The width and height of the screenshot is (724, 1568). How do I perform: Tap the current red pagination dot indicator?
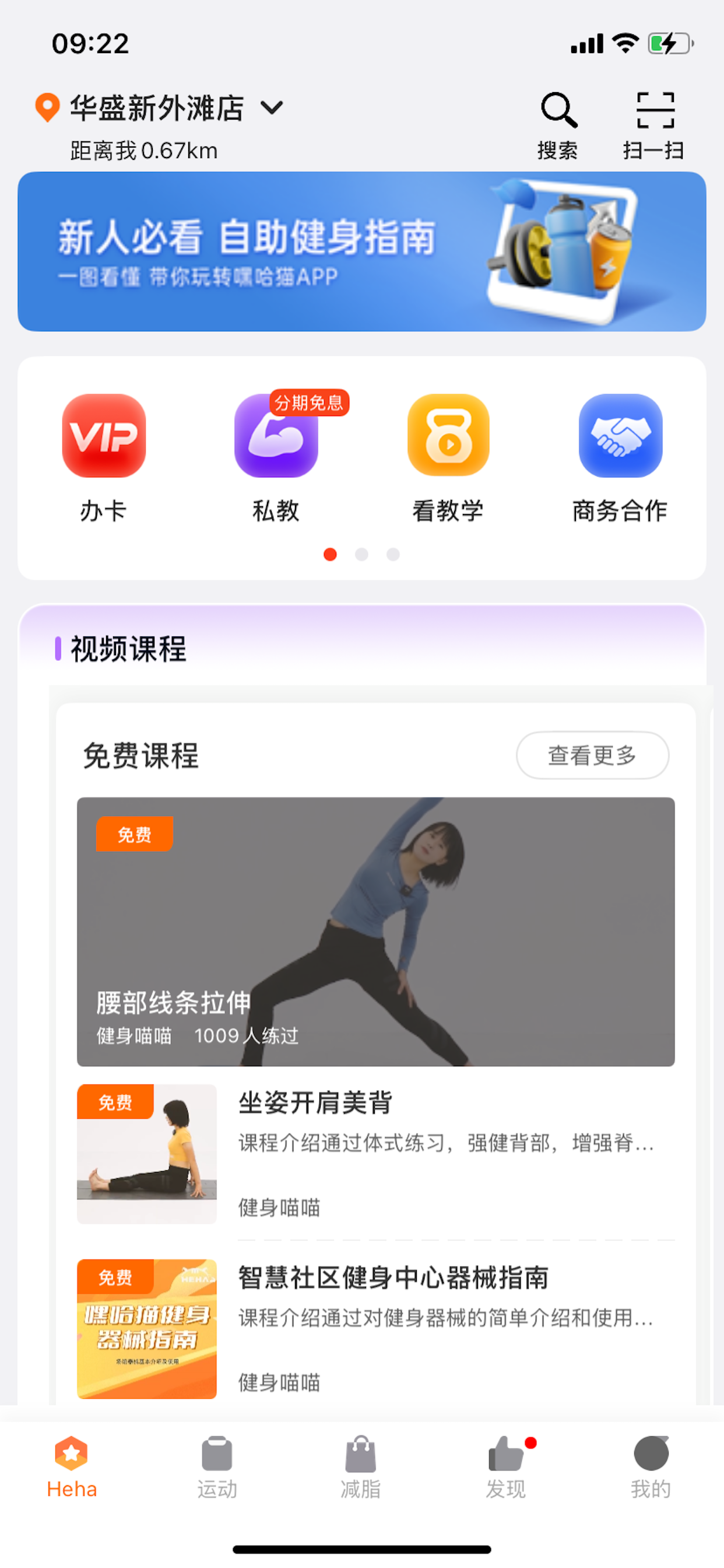[x=331, y=555]
